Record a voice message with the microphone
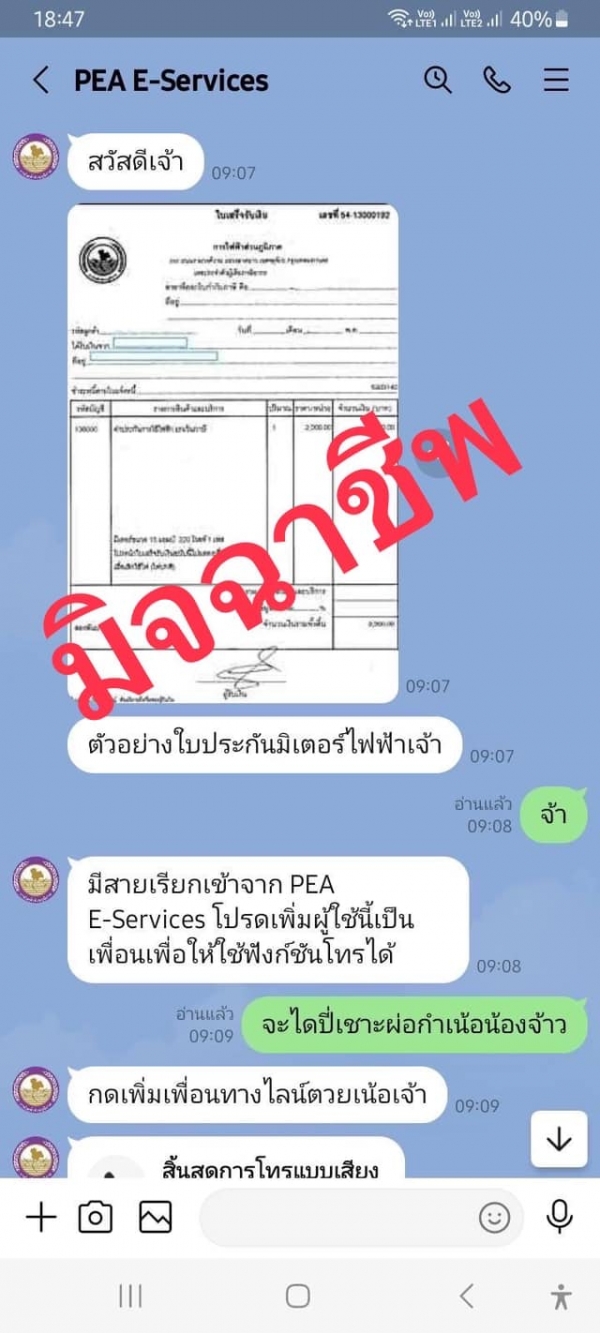Screen dimensions: 600x1333 [x=559, y=1217]
